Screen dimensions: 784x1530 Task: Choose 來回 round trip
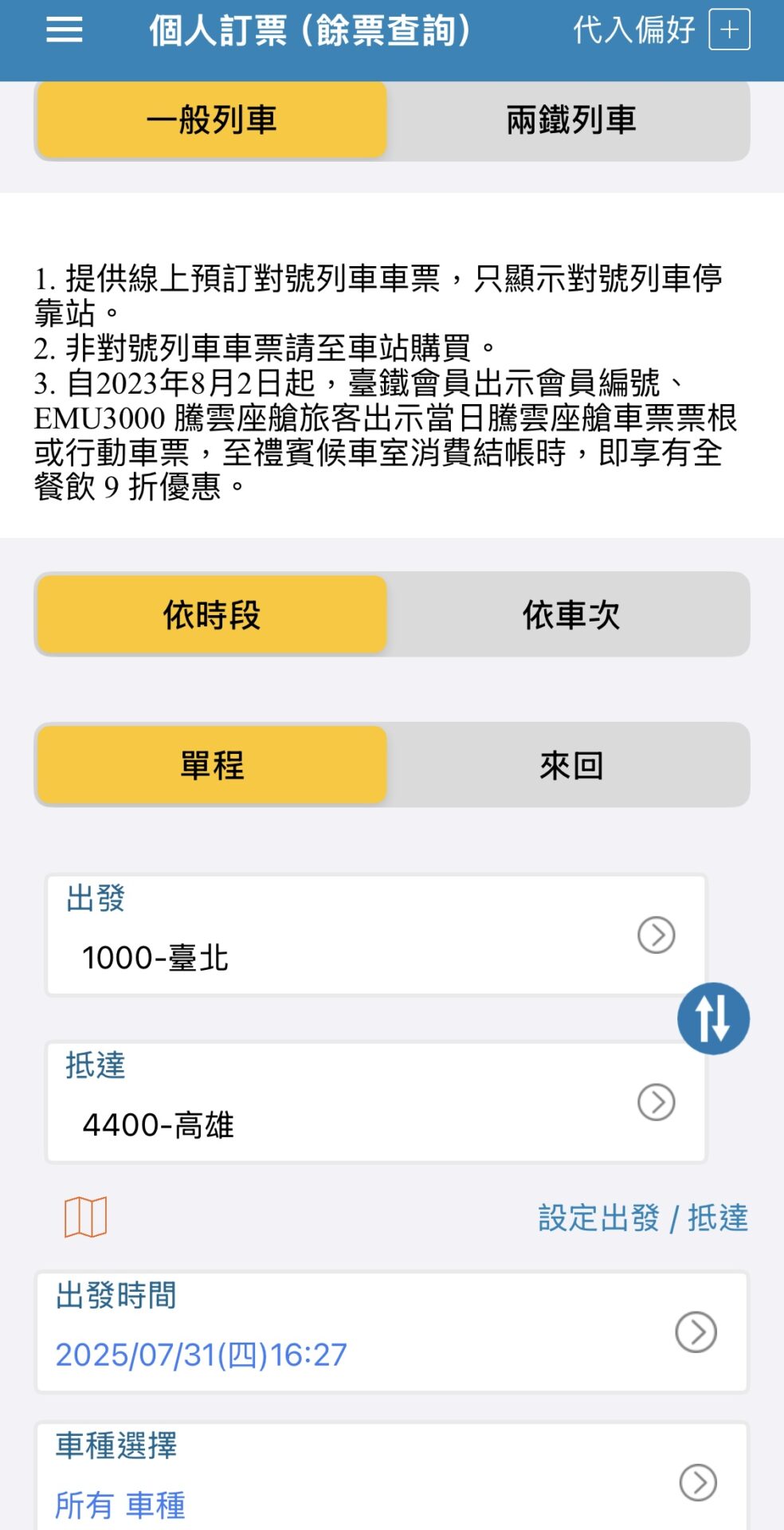coord(570,765)
